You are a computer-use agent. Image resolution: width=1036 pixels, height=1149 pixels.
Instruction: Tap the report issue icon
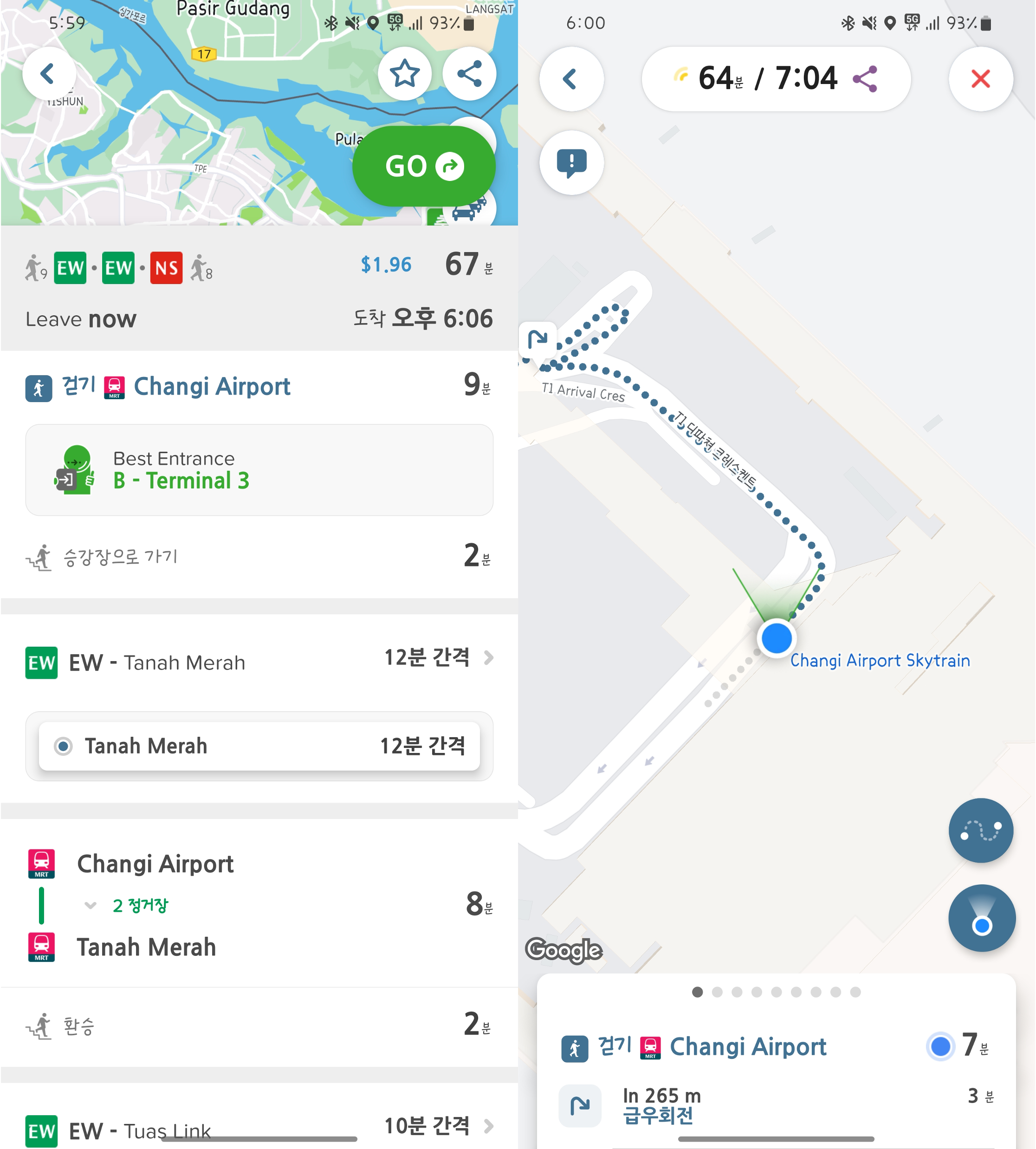tap(572, 162)
